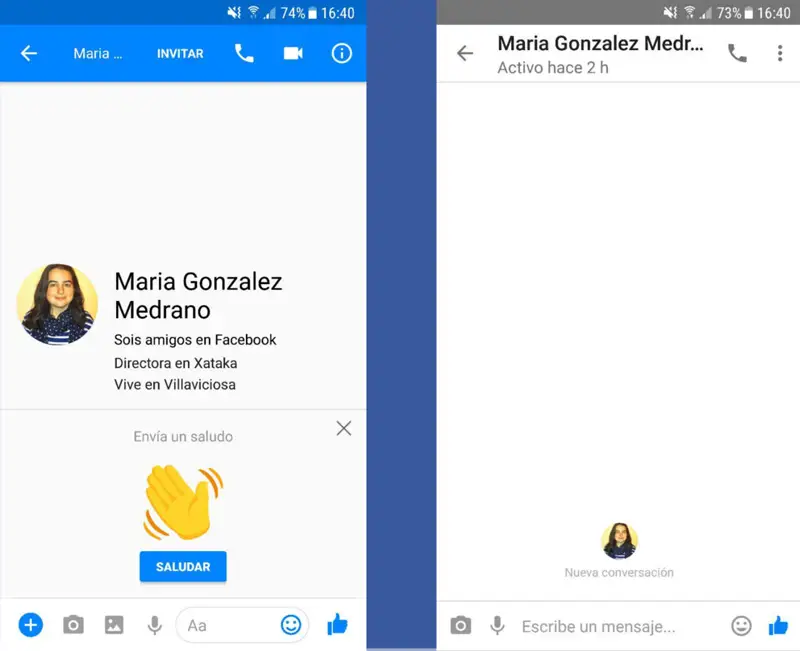
Task: Start a video call with Maria
Action: pyautogui.click(x=293, y=53)
